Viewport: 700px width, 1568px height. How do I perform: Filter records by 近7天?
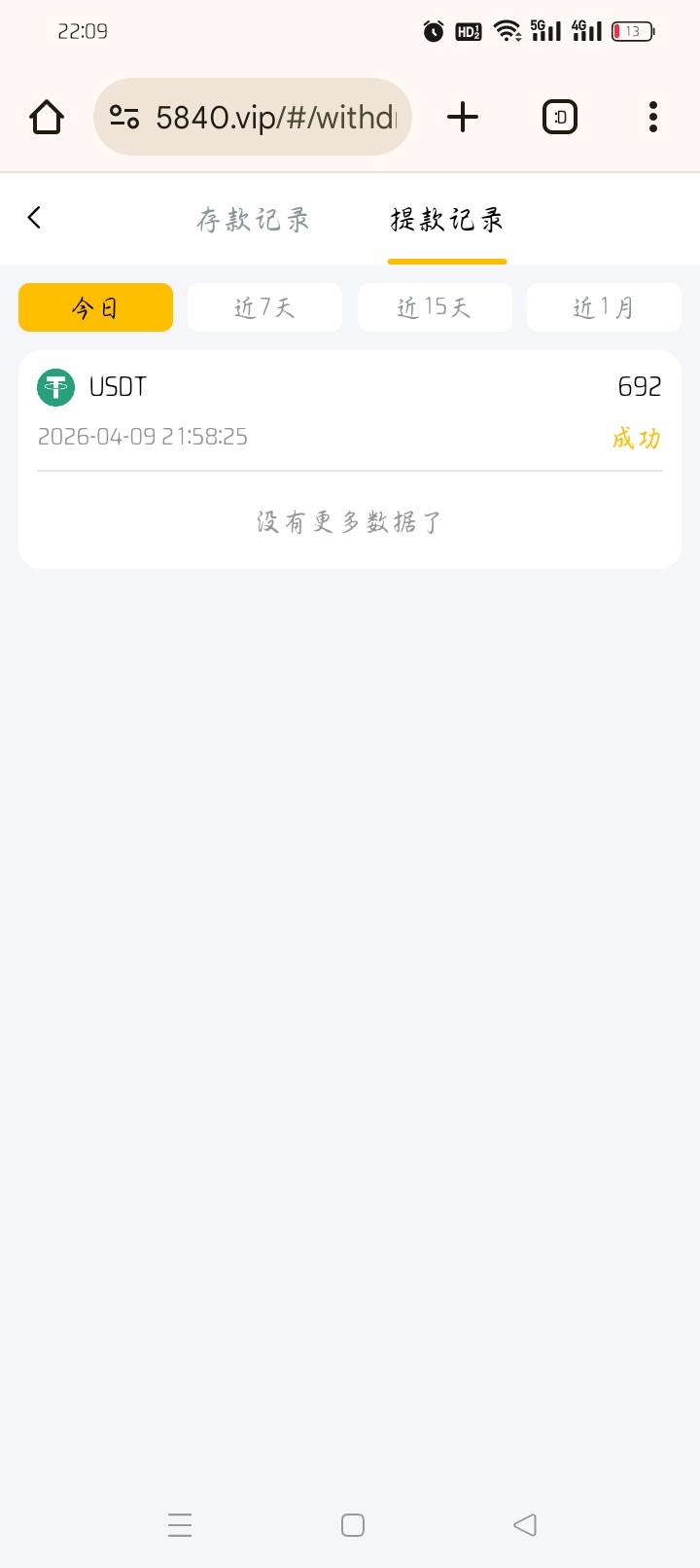264,307
